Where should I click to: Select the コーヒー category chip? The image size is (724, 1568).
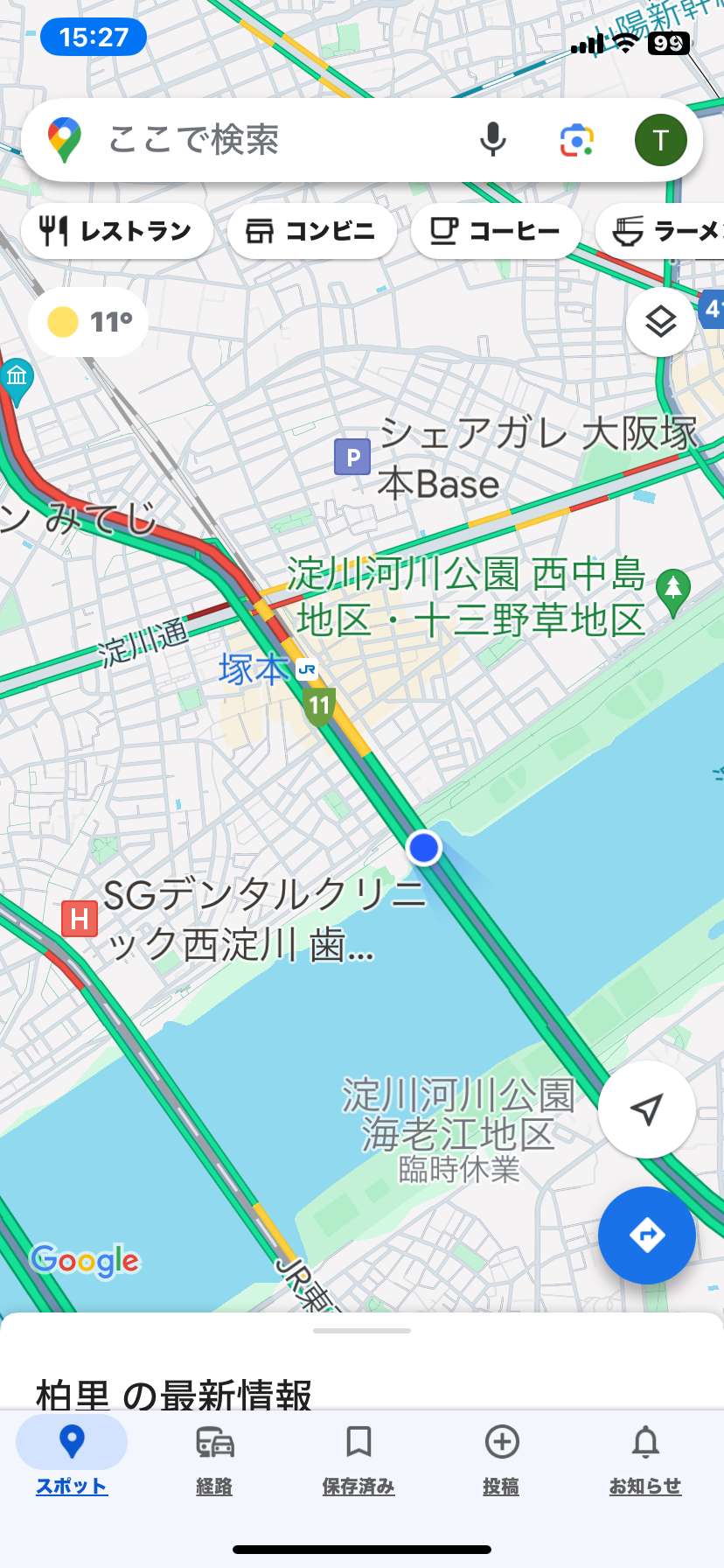click(x=496, y=231)
